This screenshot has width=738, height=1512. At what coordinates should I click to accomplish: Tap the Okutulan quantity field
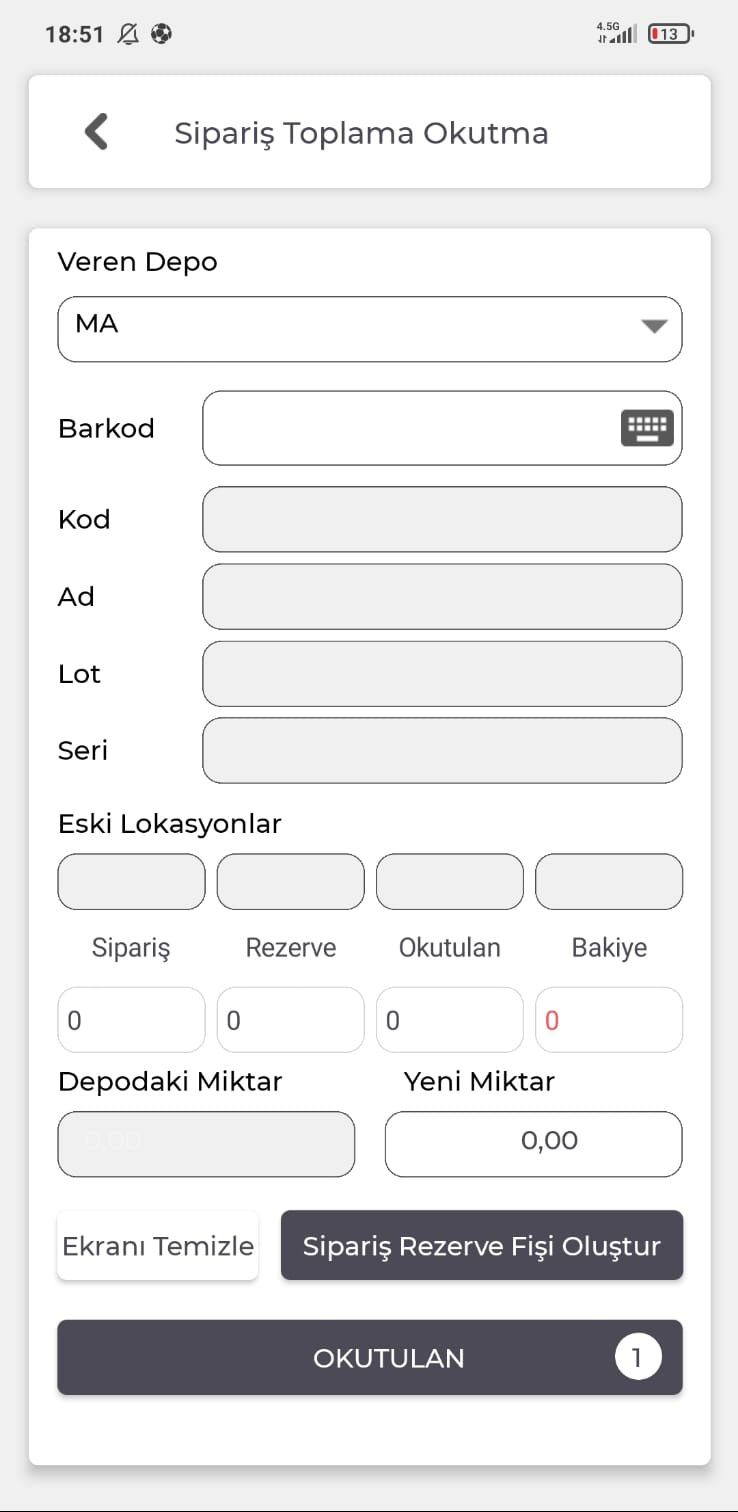(449, 1020)
